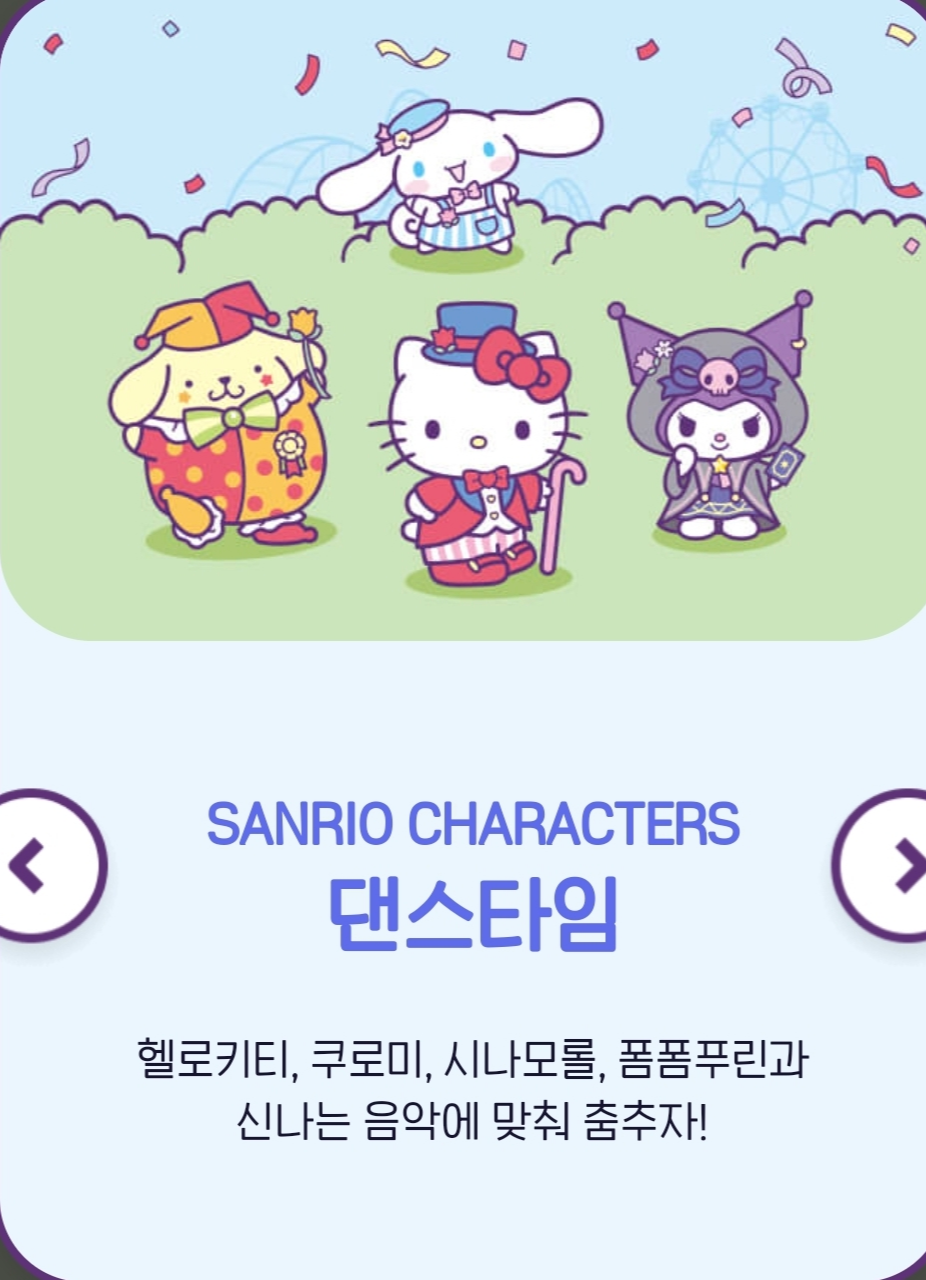The height and width of the screenshot is (1280, 926).
Task: Click the left carousel arrow
Action: coord(26,866)
